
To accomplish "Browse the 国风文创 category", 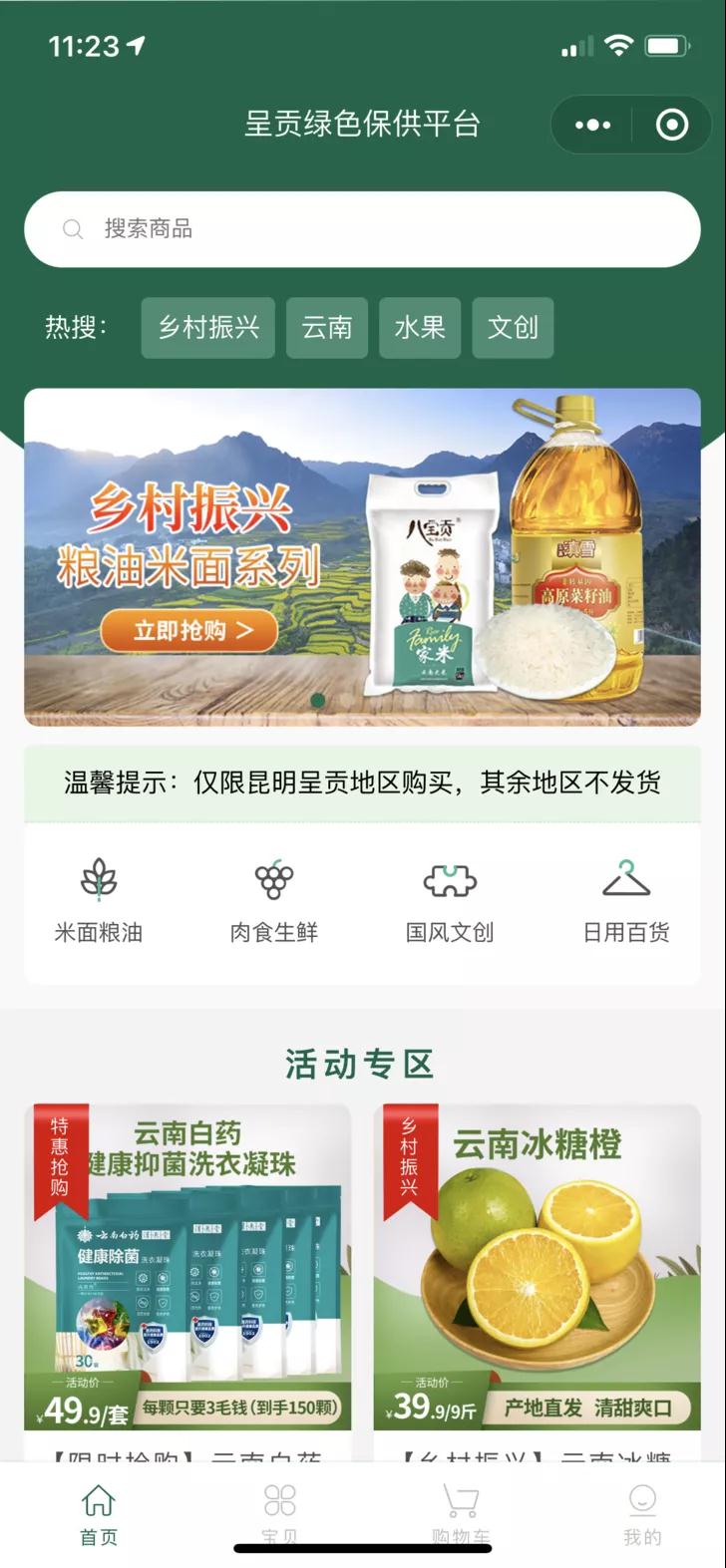I will pyautogui.click(x=450, y=901).
